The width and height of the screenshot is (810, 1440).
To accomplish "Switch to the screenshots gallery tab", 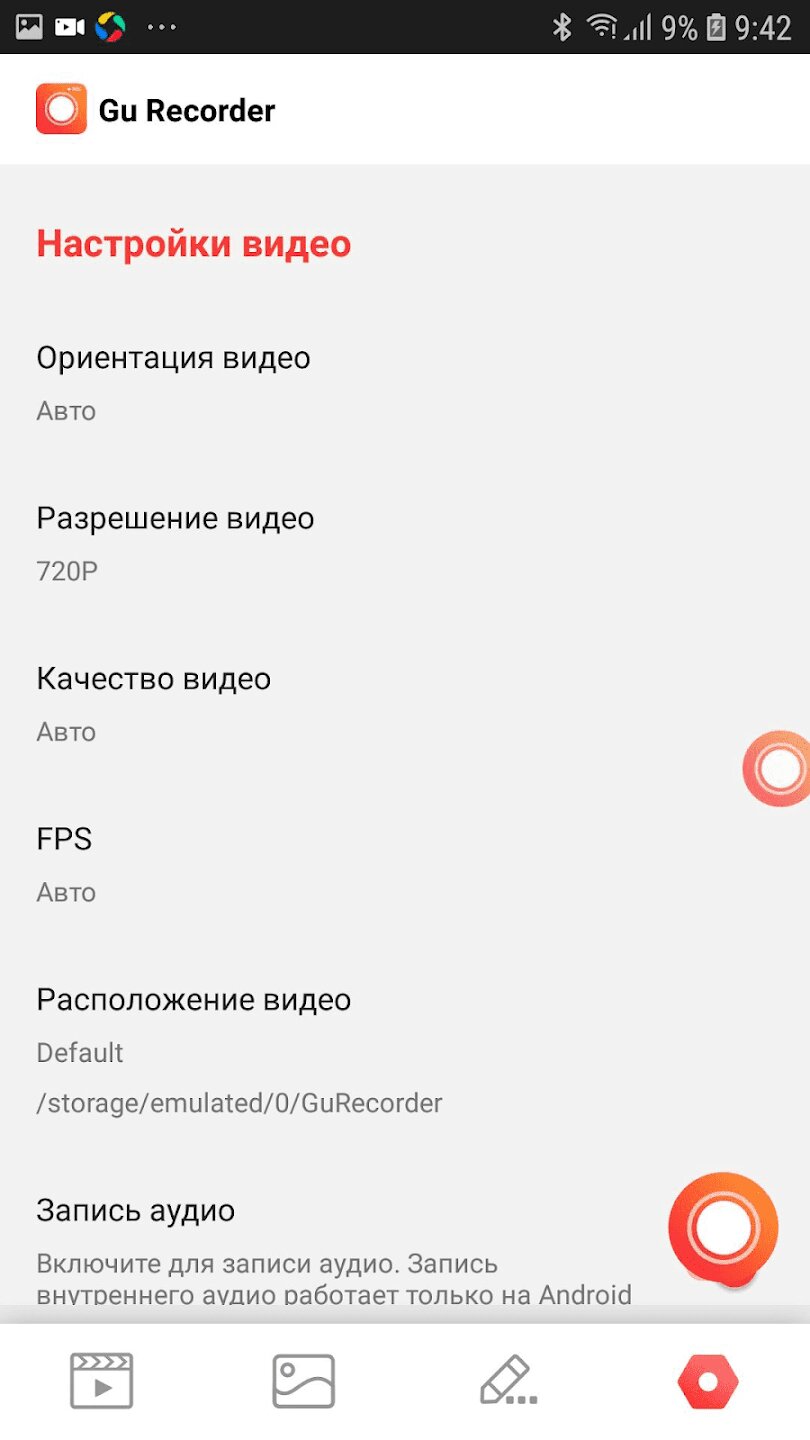I will click(x=304, y=1381).
